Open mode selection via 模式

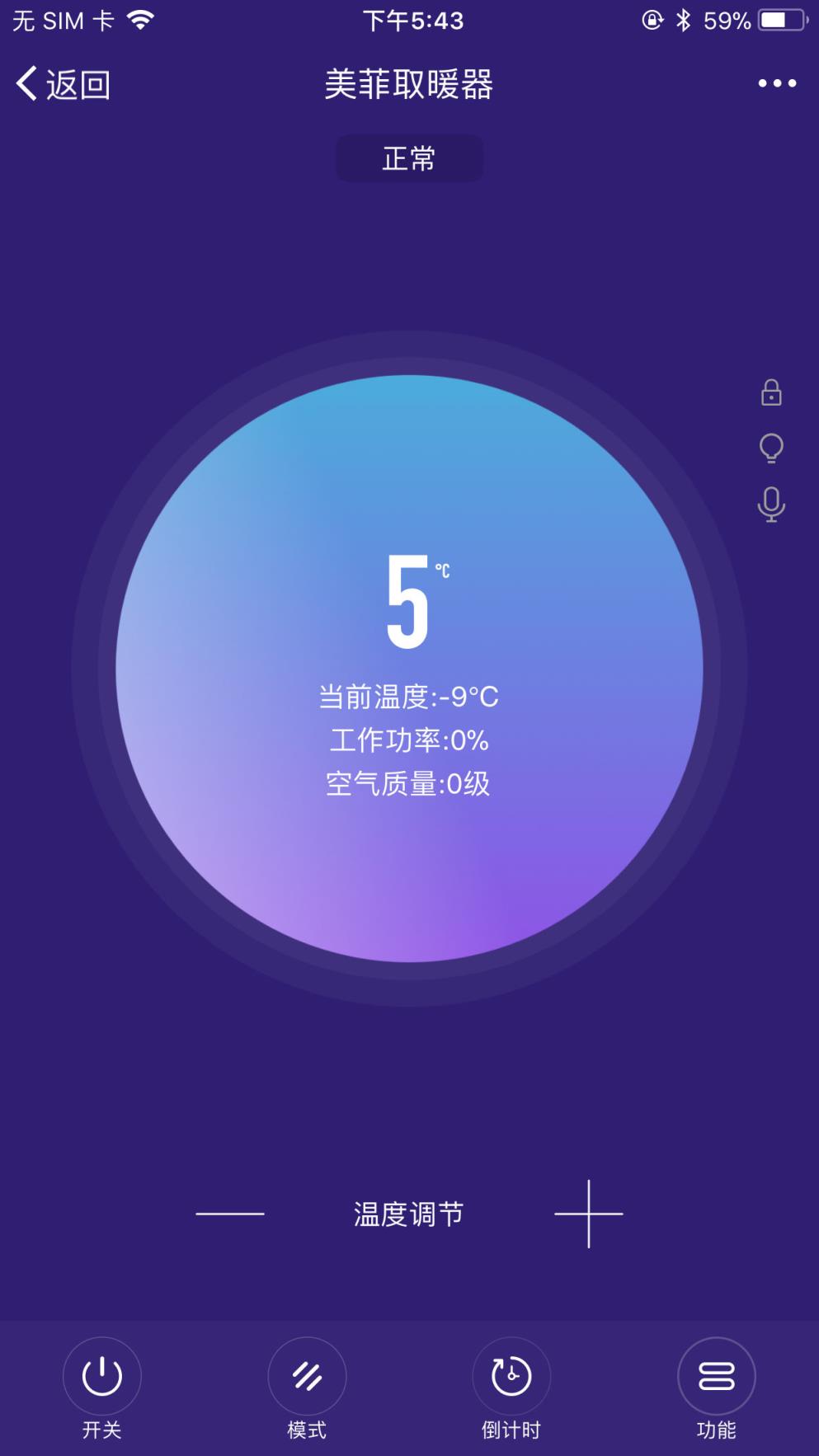click(306, 1375)
